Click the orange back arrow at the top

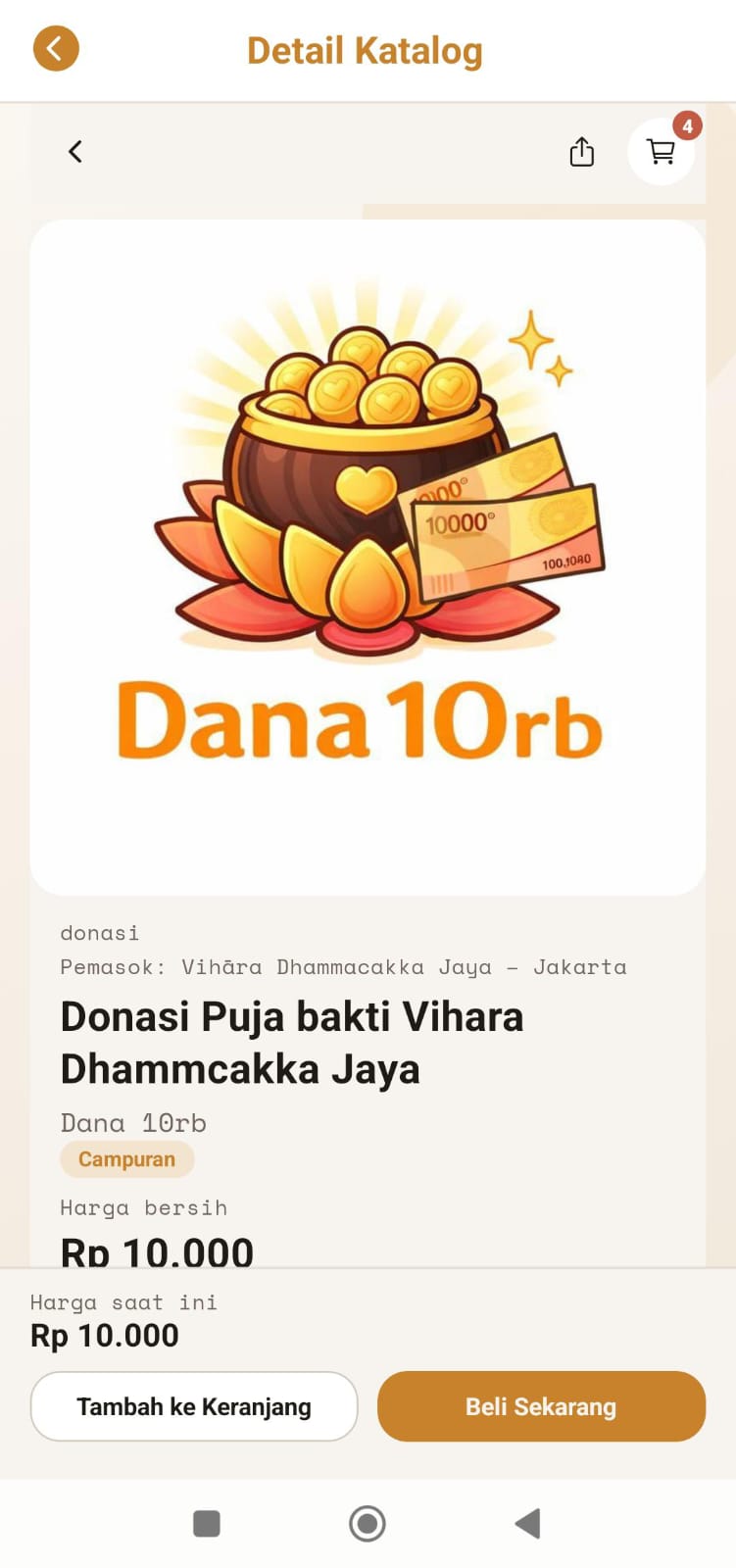click(56, 48)
